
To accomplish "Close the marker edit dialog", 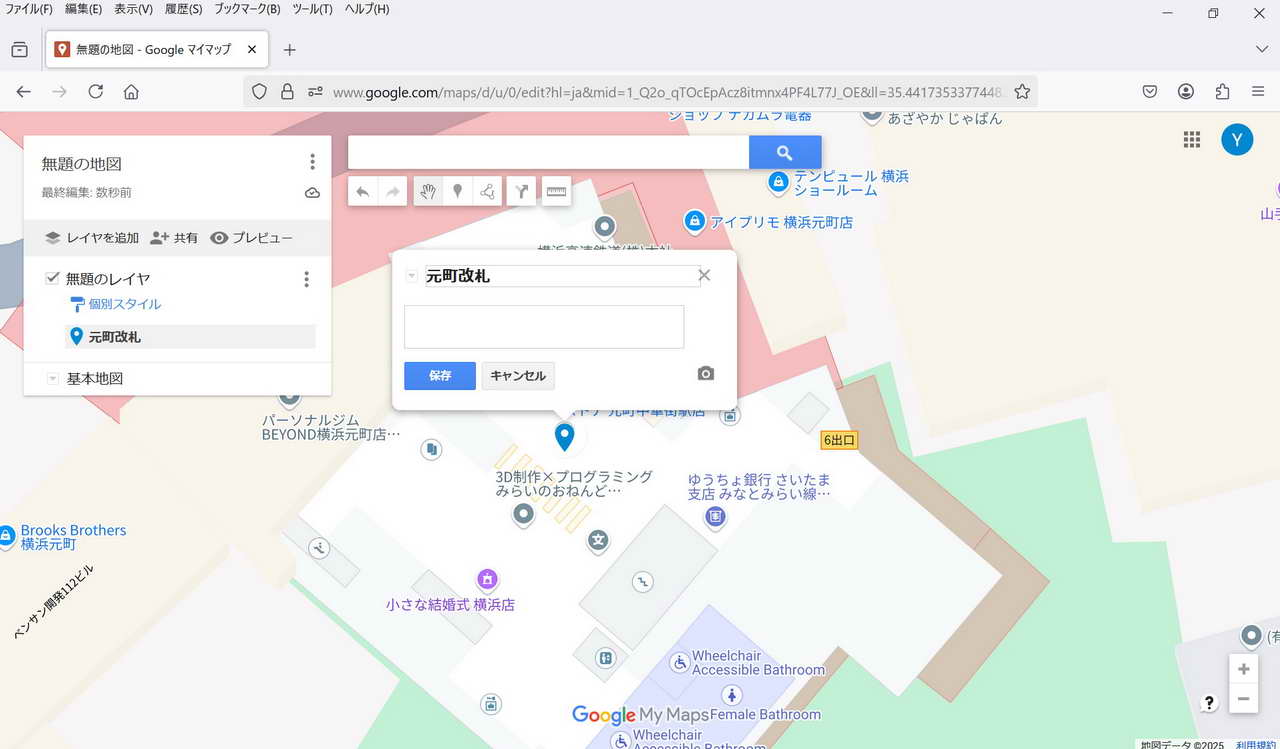I will [x=704, y=275].
